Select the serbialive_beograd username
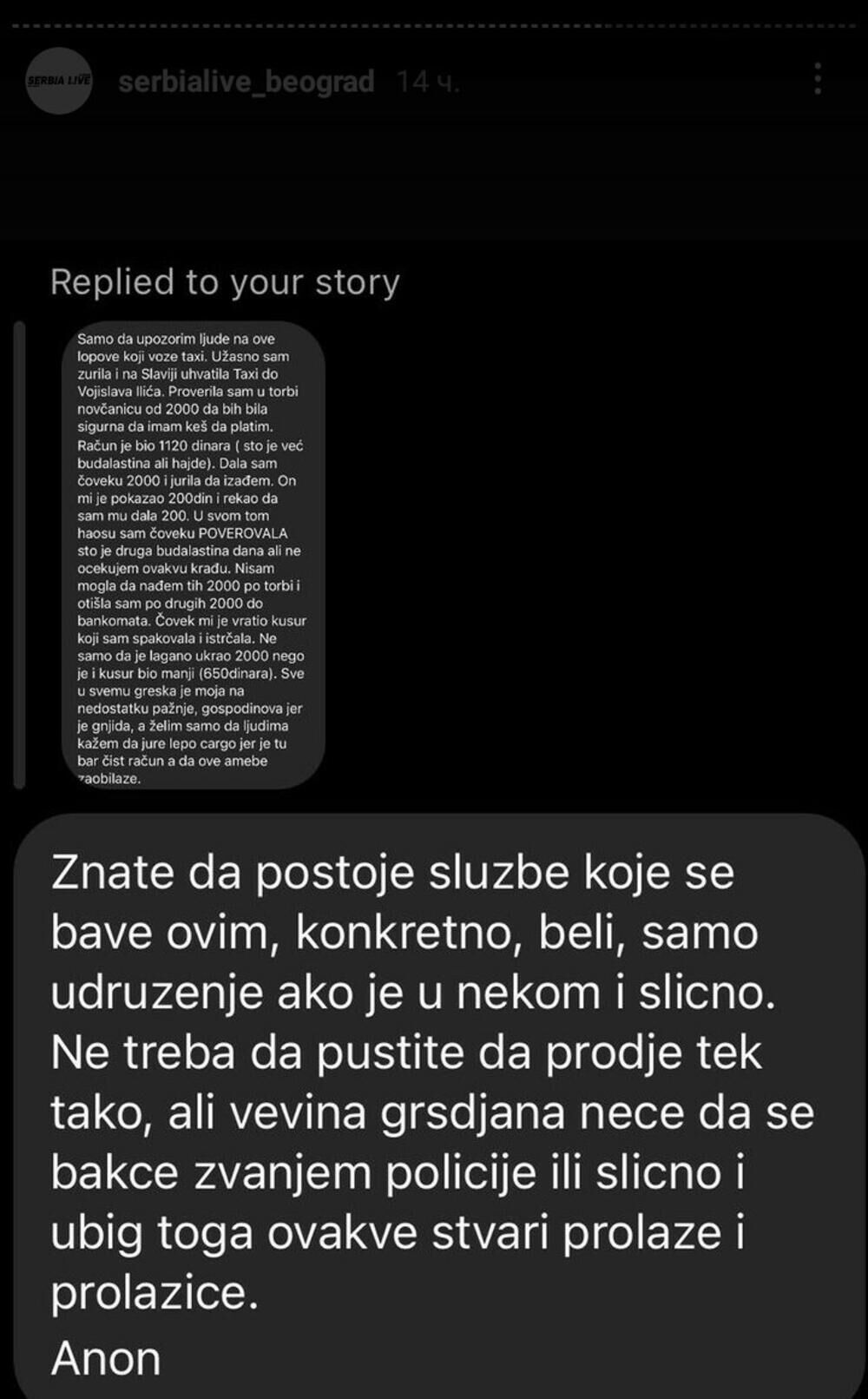 point(247,81)
